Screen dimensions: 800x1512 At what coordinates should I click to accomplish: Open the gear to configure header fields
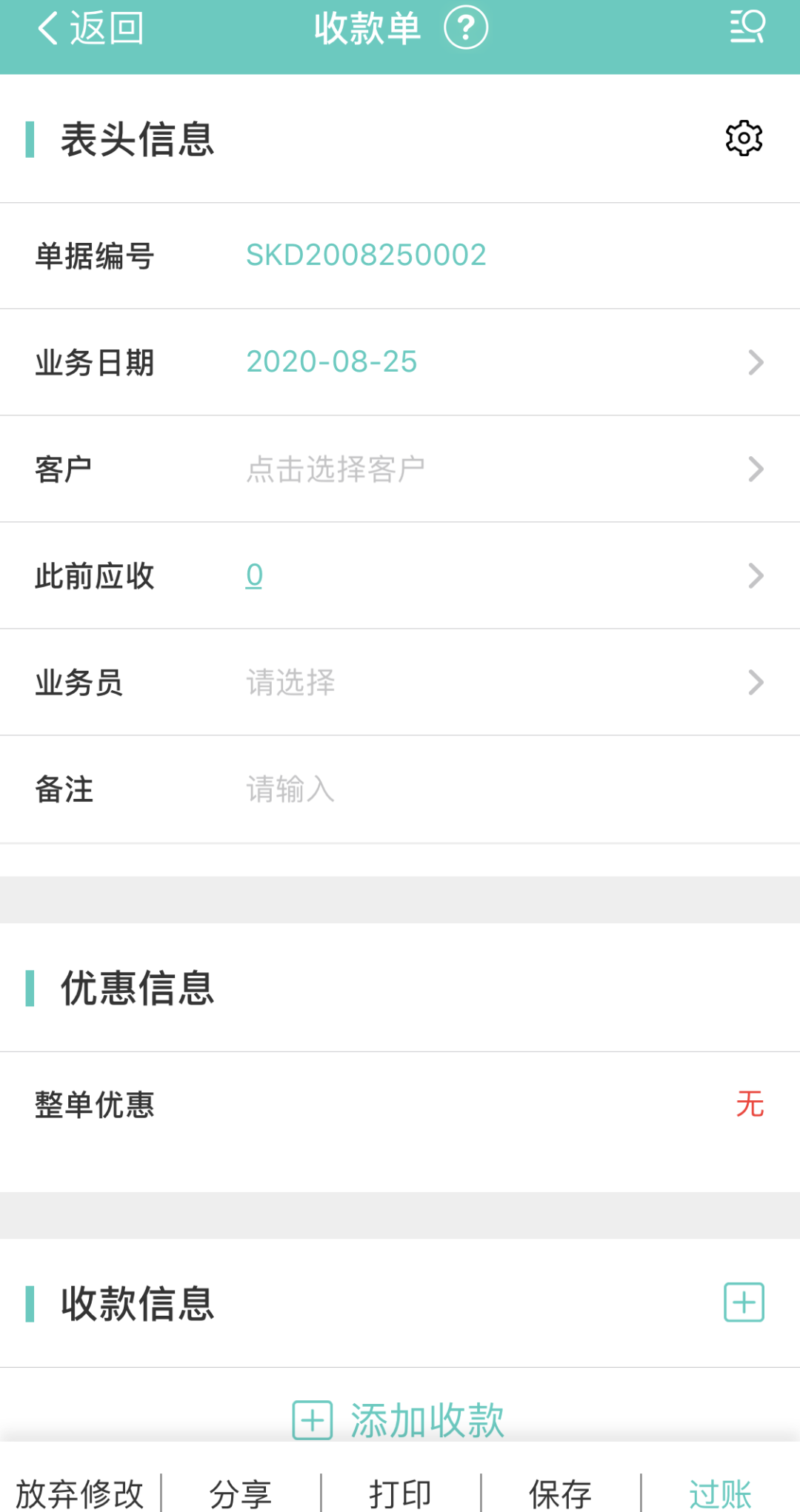pos(742,138)
